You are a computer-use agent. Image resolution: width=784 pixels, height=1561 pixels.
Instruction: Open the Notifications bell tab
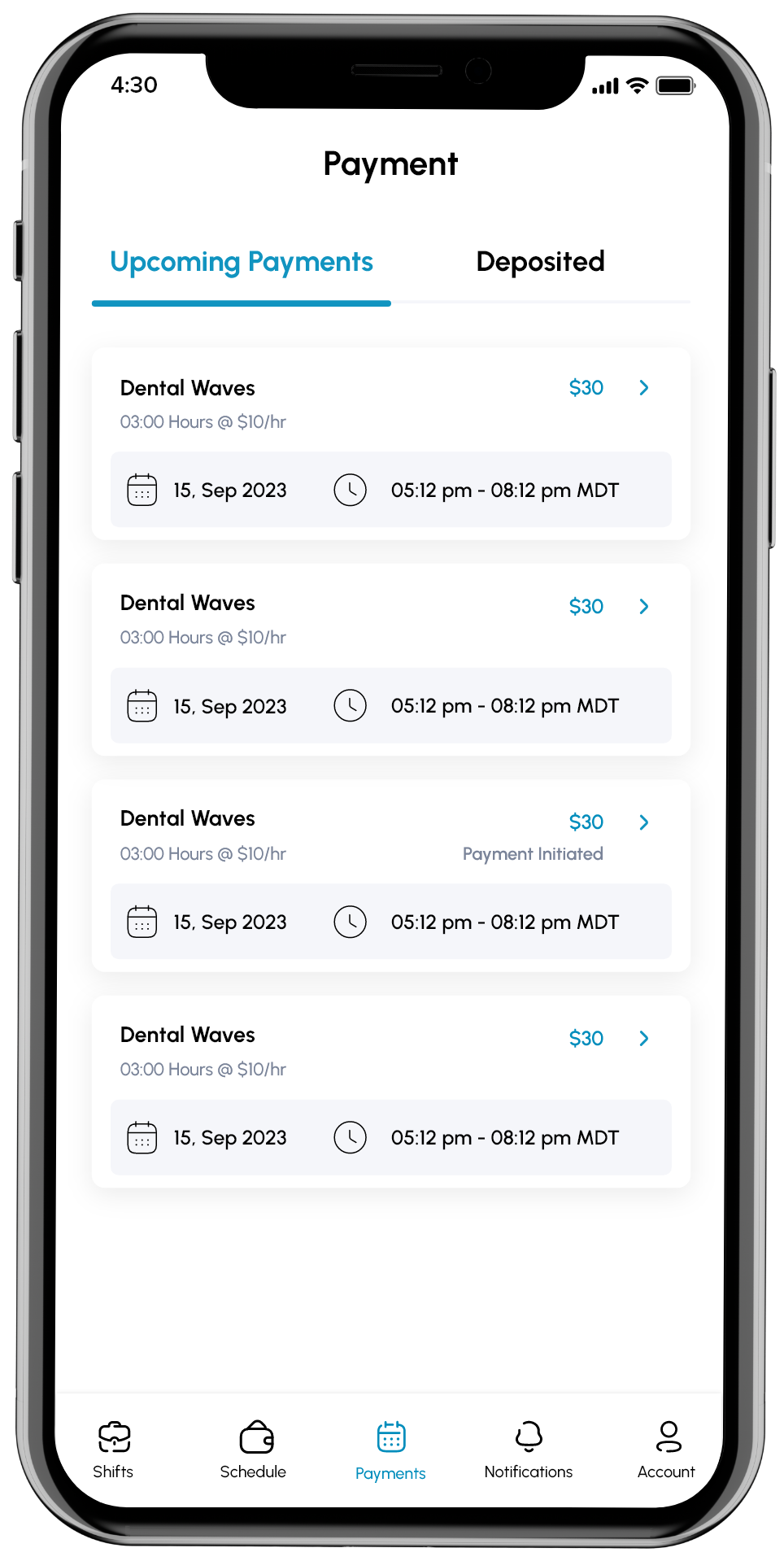tap(529, 1450)
